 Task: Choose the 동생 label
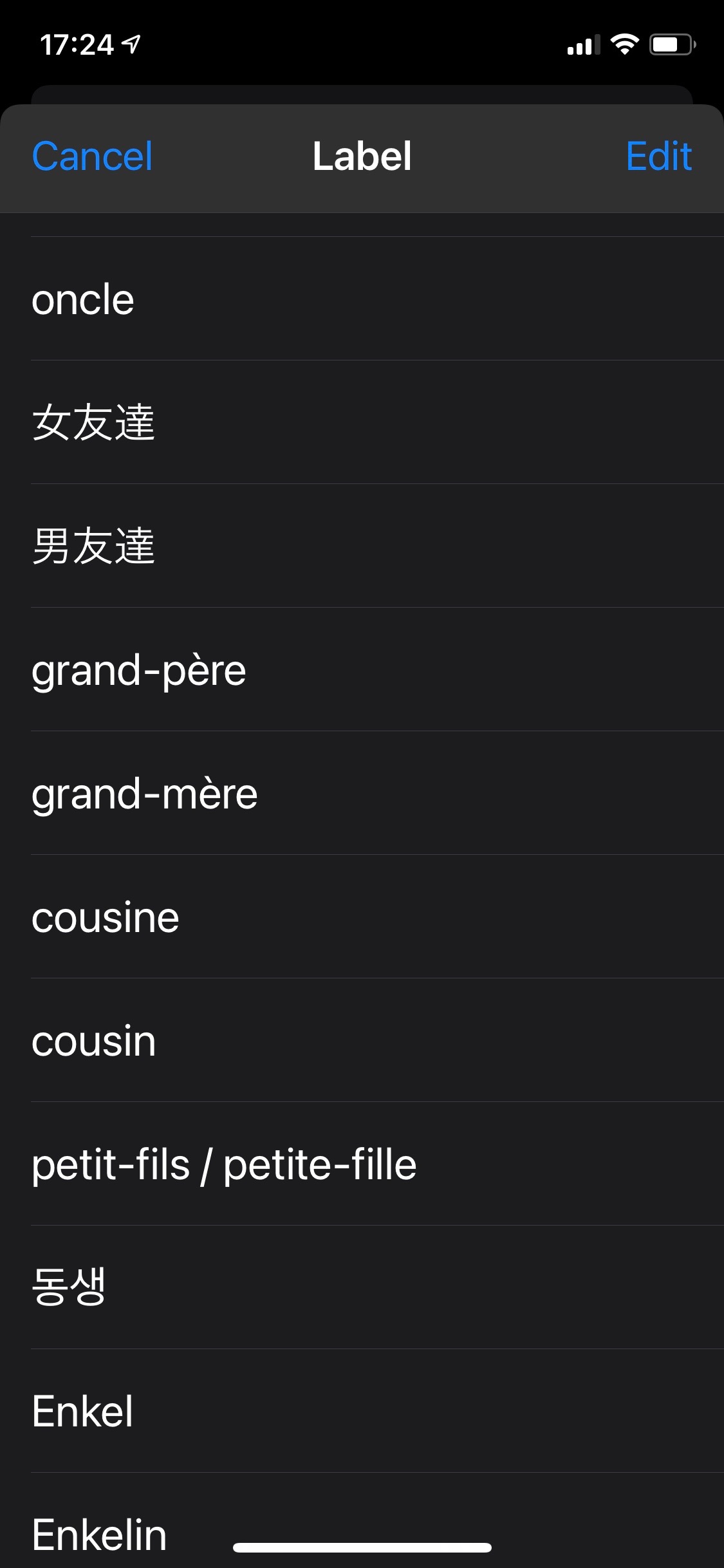(x=362, y=1287)
